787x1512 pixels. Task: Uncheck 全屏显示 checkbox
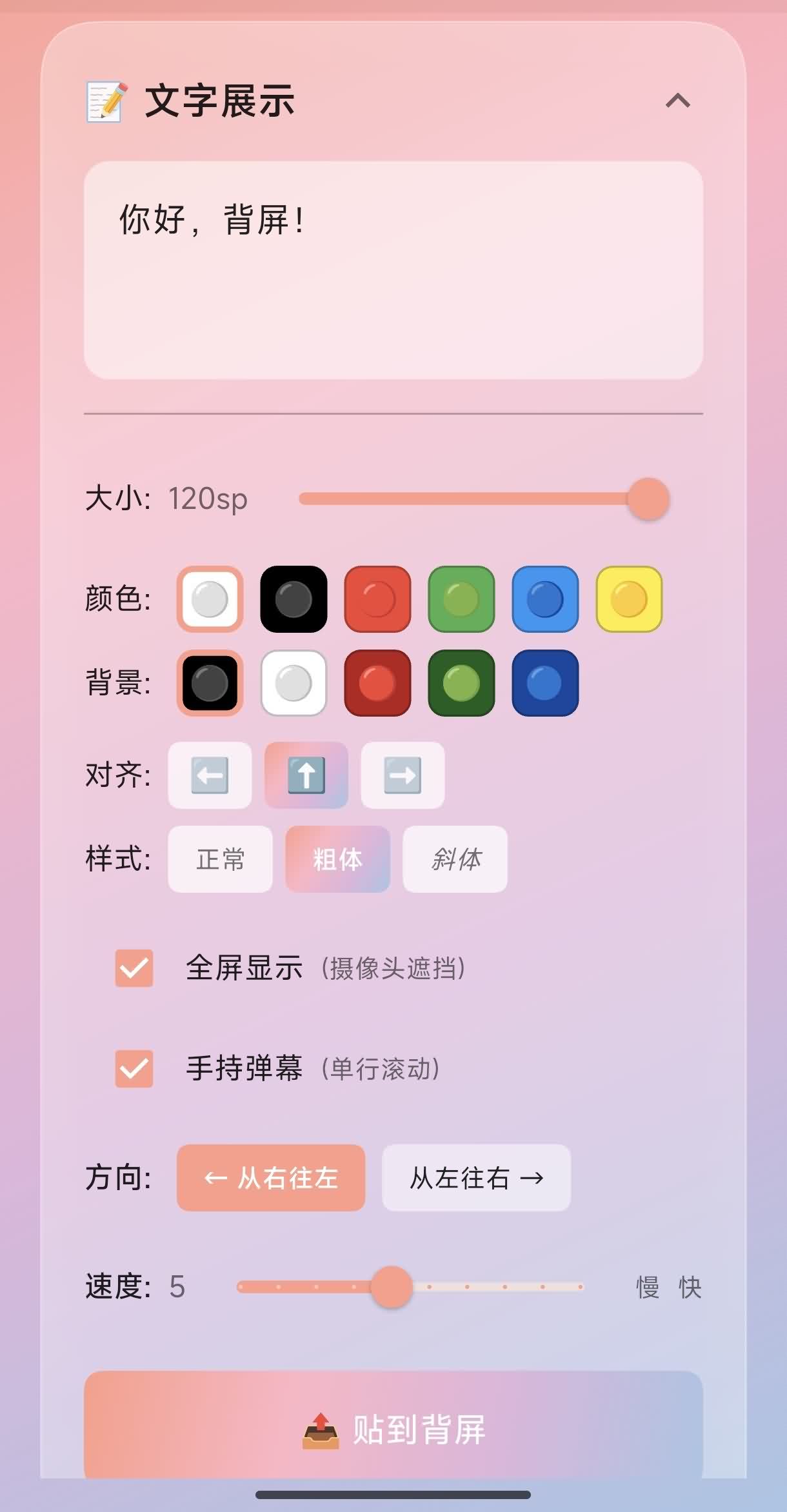[134, 968]
